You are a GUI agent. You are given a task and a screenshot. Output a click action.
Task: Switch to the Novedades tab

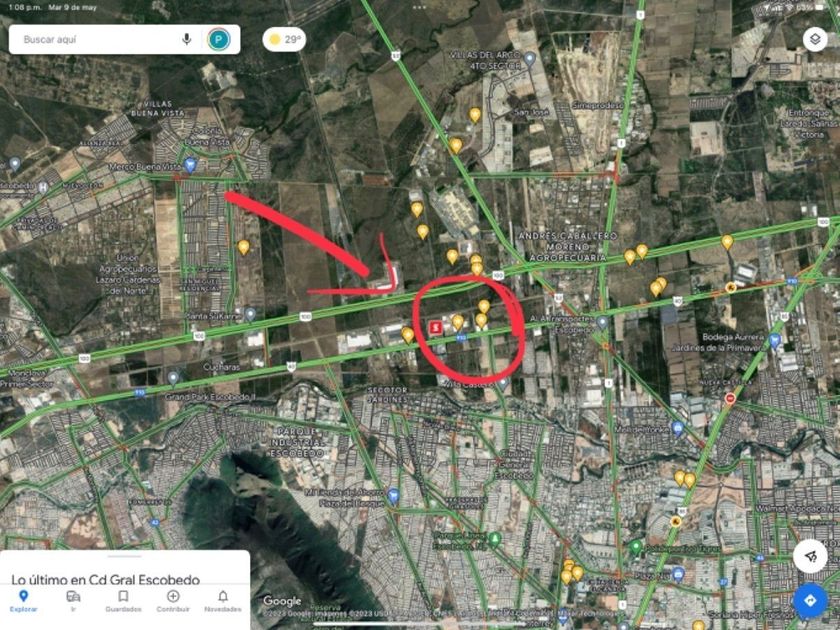223,601
